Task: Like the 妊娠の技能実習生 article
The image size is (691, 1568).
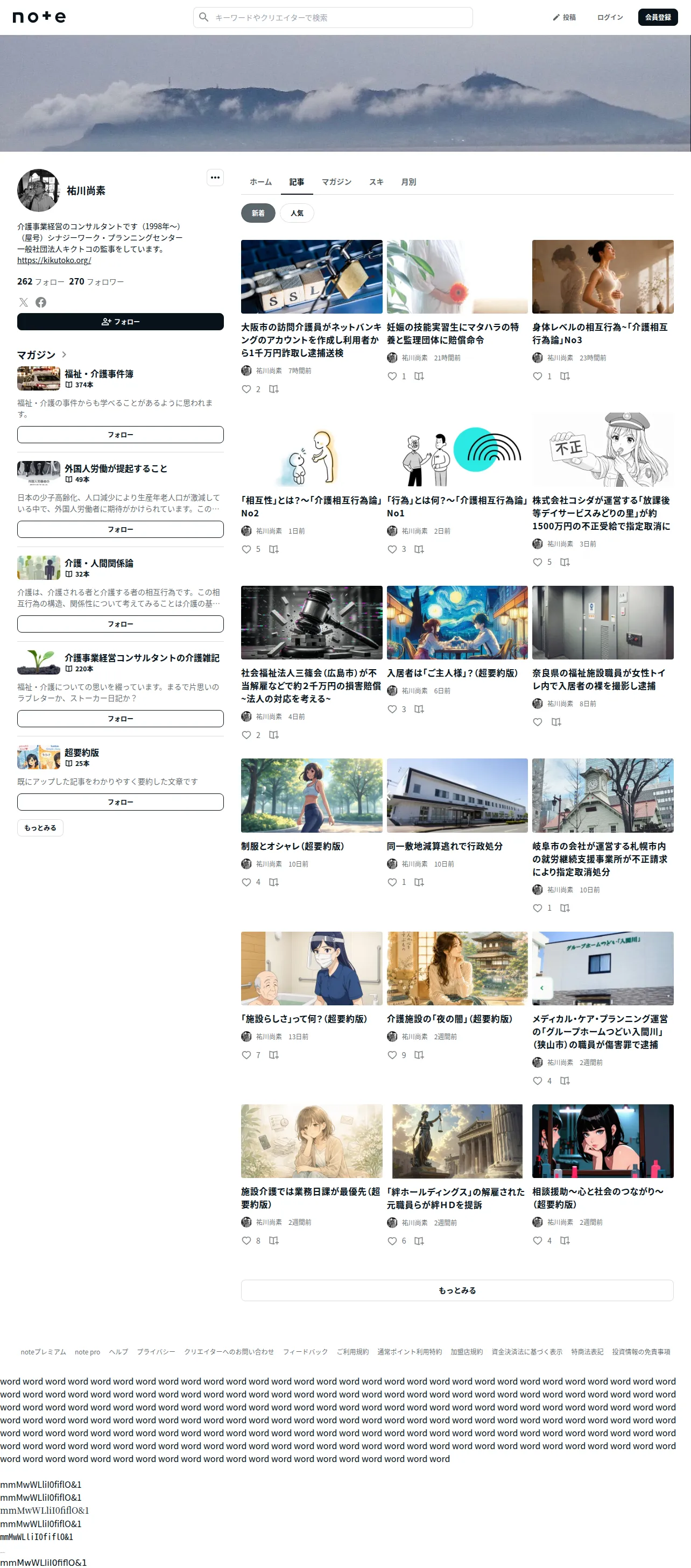Action: click(392, 376)
